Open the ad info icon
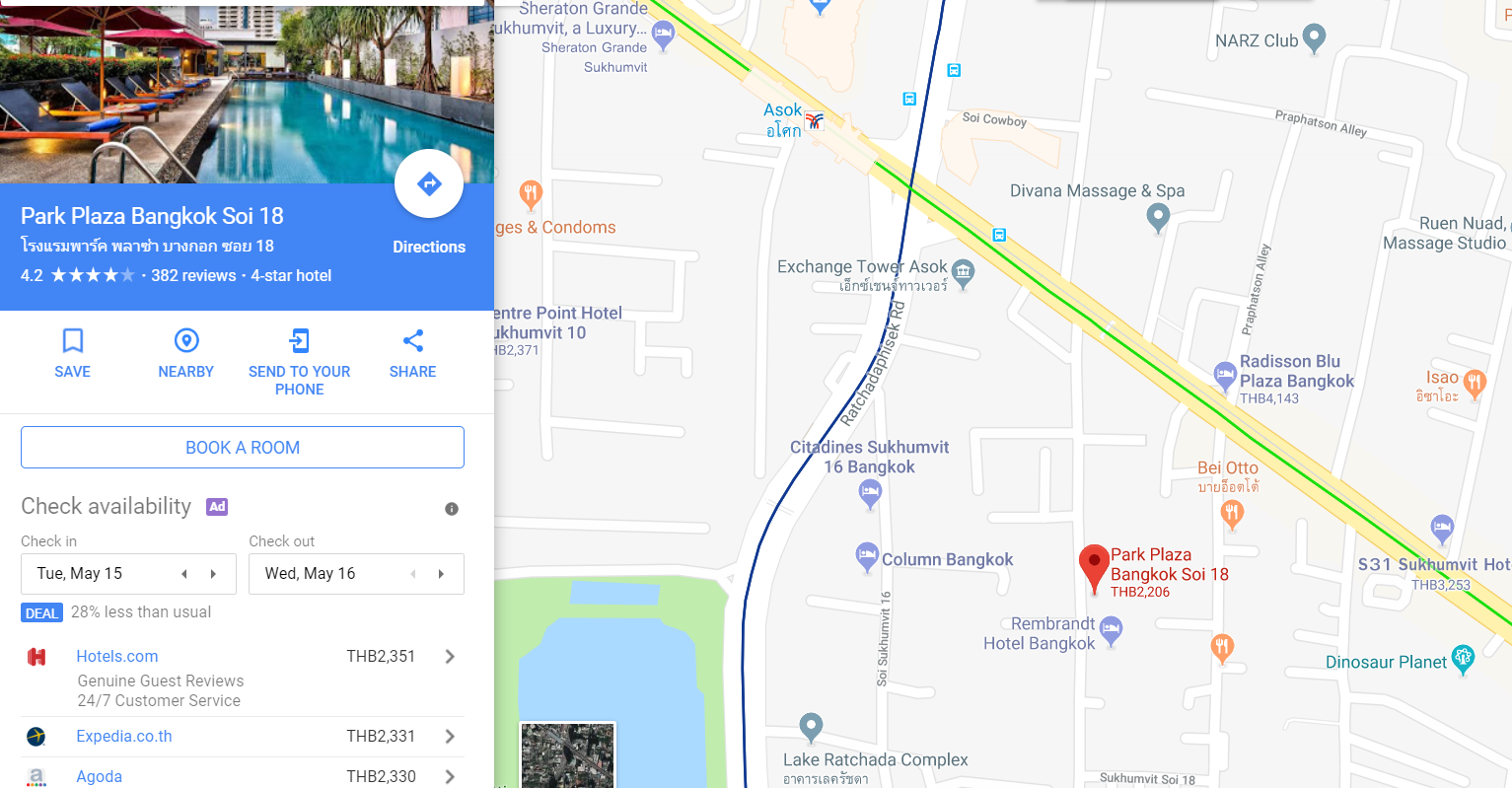The width and height of the screenshot is (1512, 788). 452,509
